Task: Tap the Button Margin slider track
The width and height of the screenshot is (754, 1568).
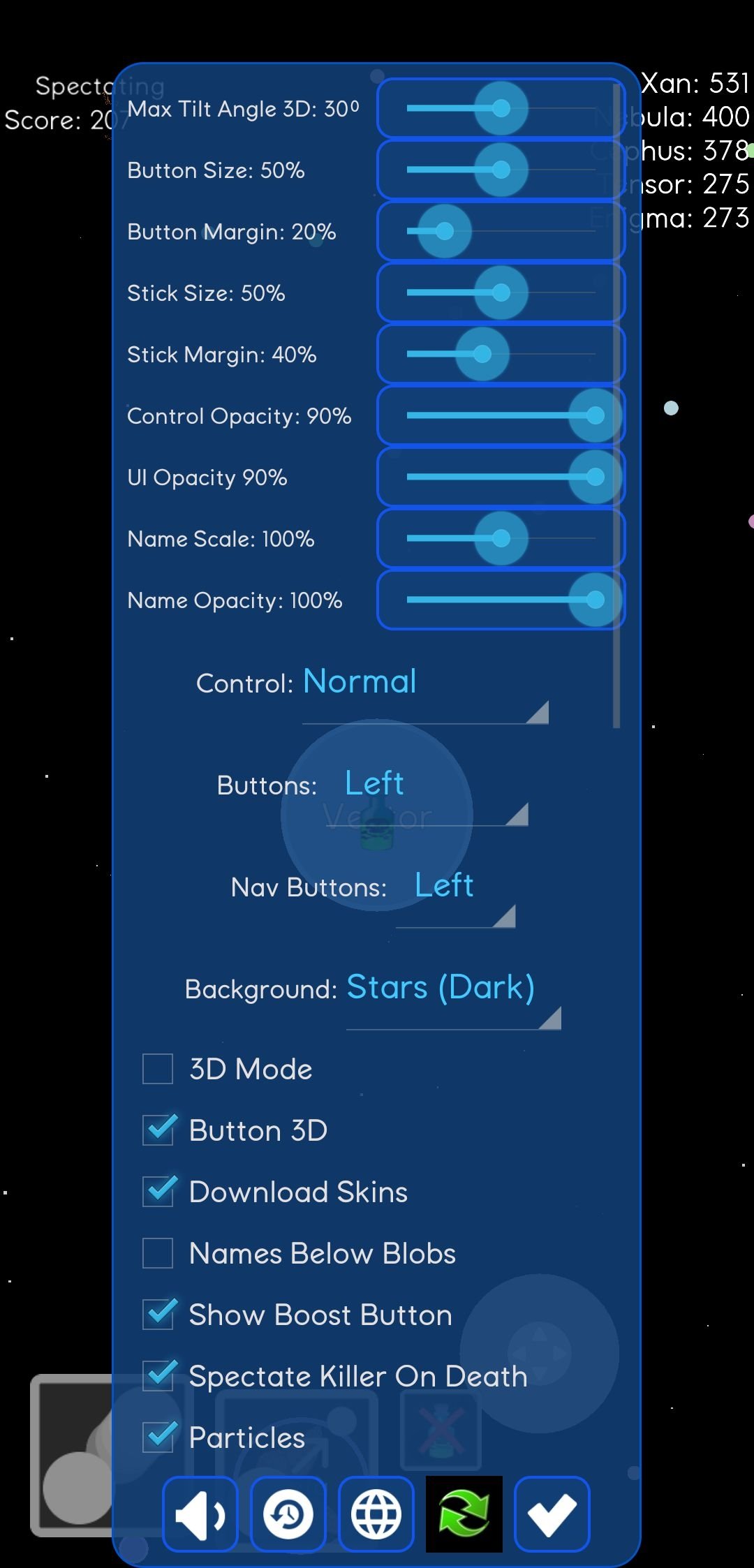Action: click(x=501, y=231)
